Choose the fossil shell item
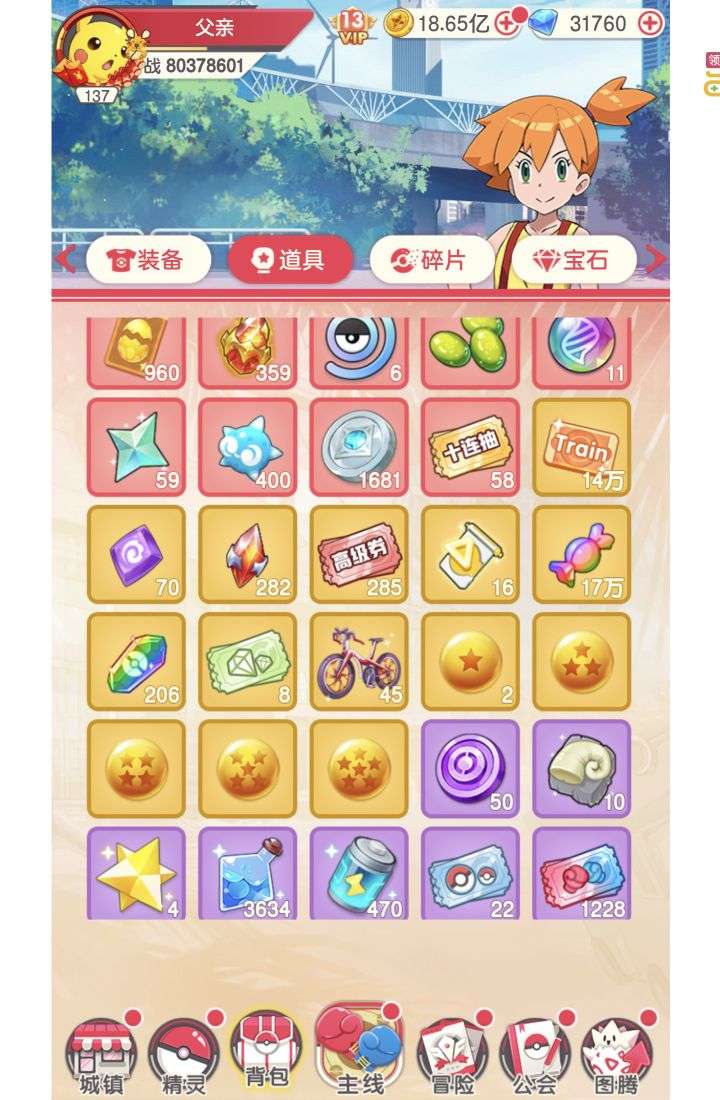The image size is (720, 1100). click(581, 768)
